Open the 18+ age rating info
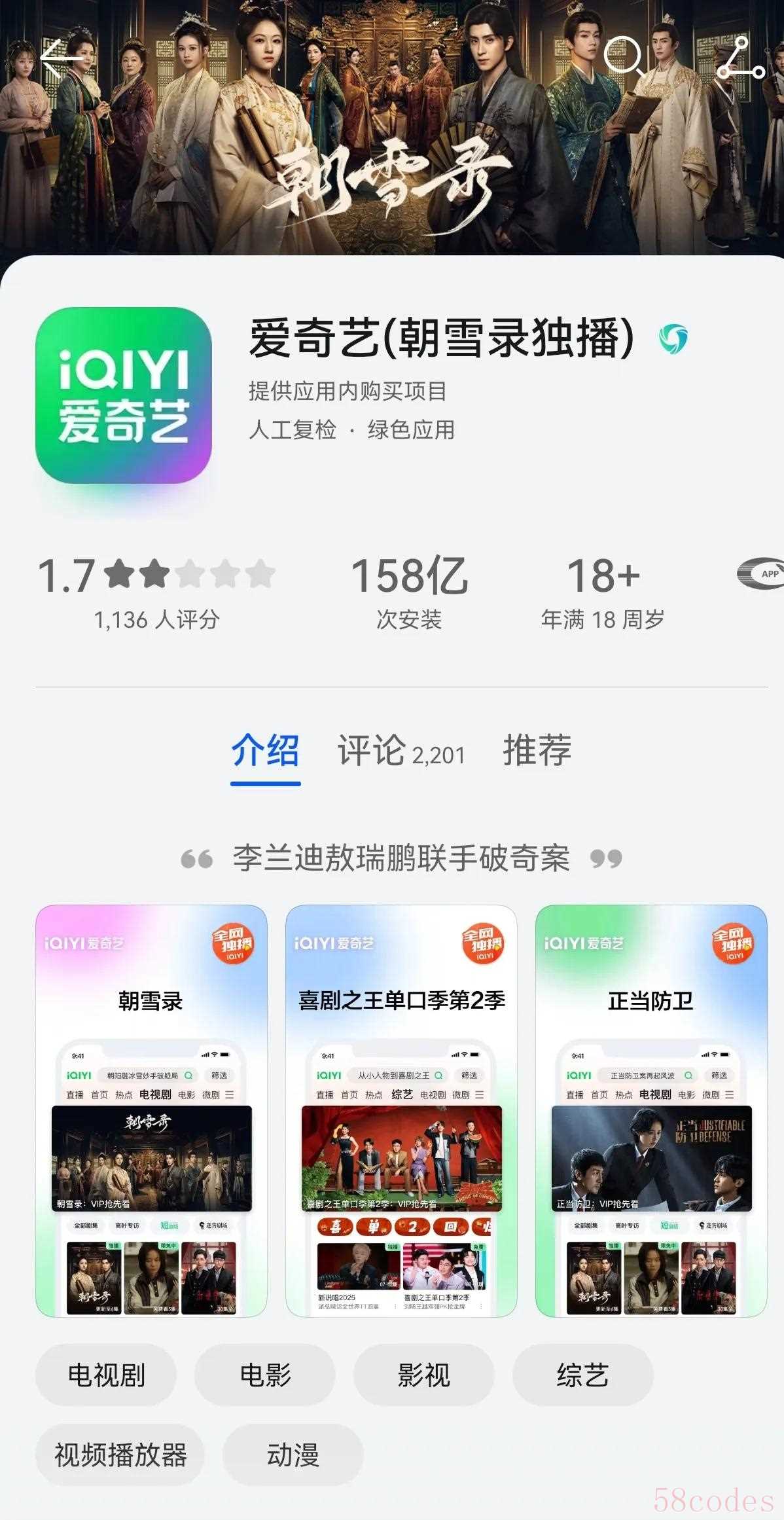 click(603, 592)
